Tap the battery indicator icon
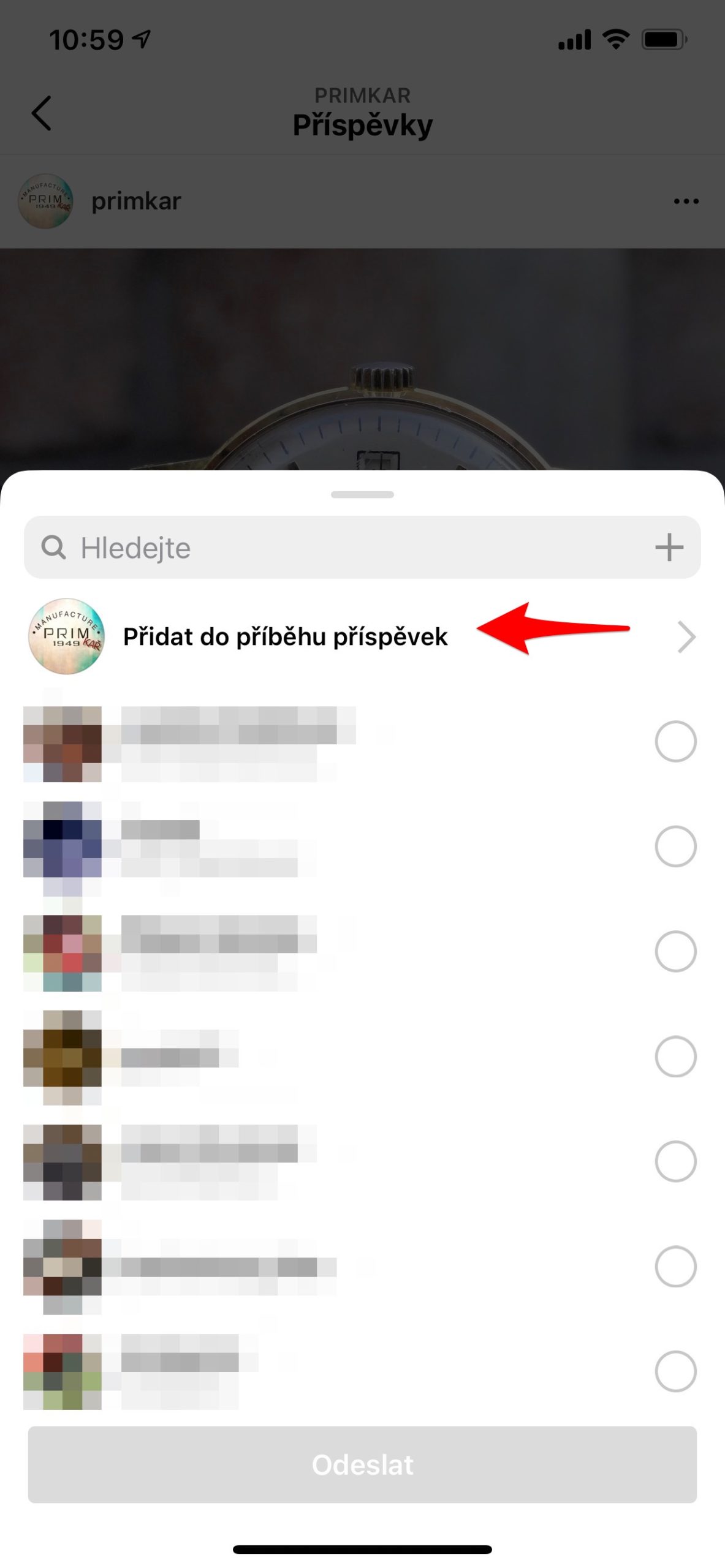The width and height of the screenshot is (725, 1568). tap(663, 38)
